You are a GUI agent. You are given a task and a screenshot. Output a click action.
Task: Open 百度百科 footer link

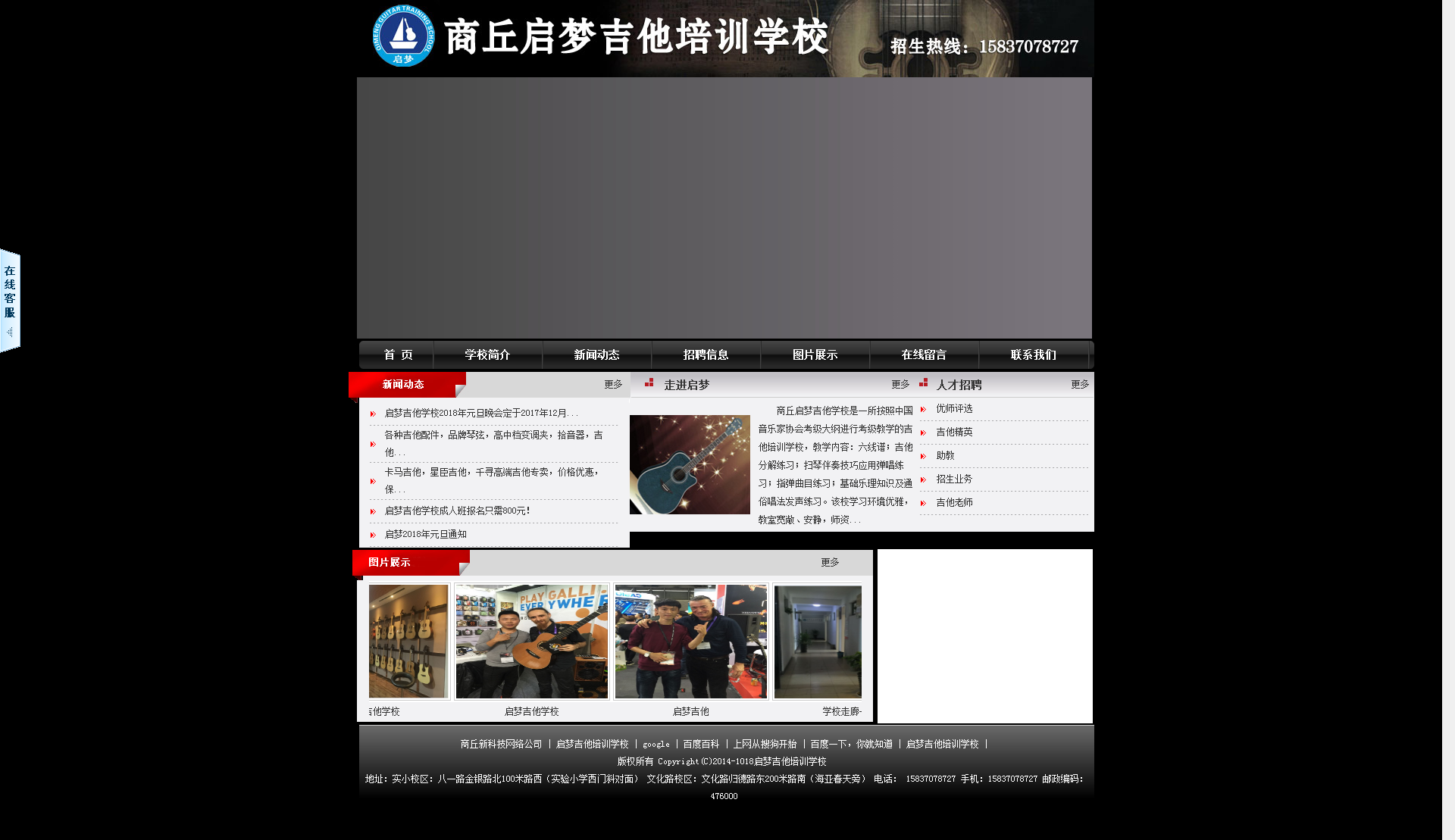[701, 745]
